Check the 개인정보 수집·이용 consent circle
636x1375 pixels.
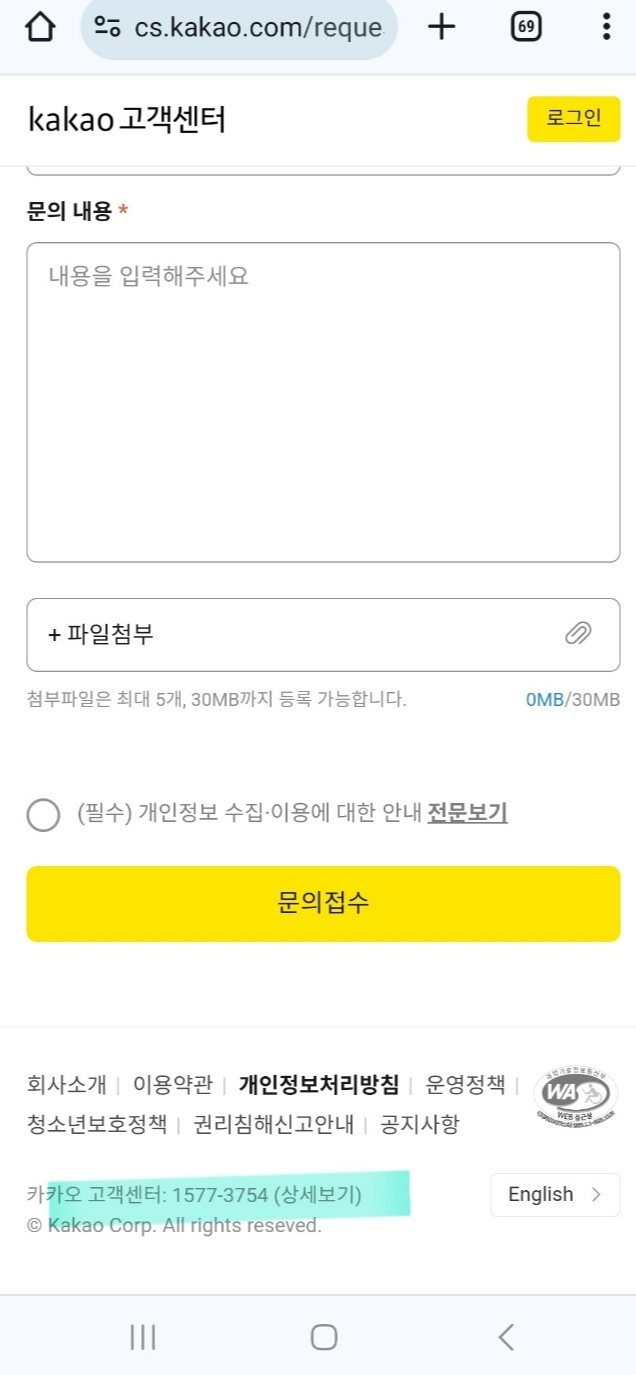coord(43,814)
